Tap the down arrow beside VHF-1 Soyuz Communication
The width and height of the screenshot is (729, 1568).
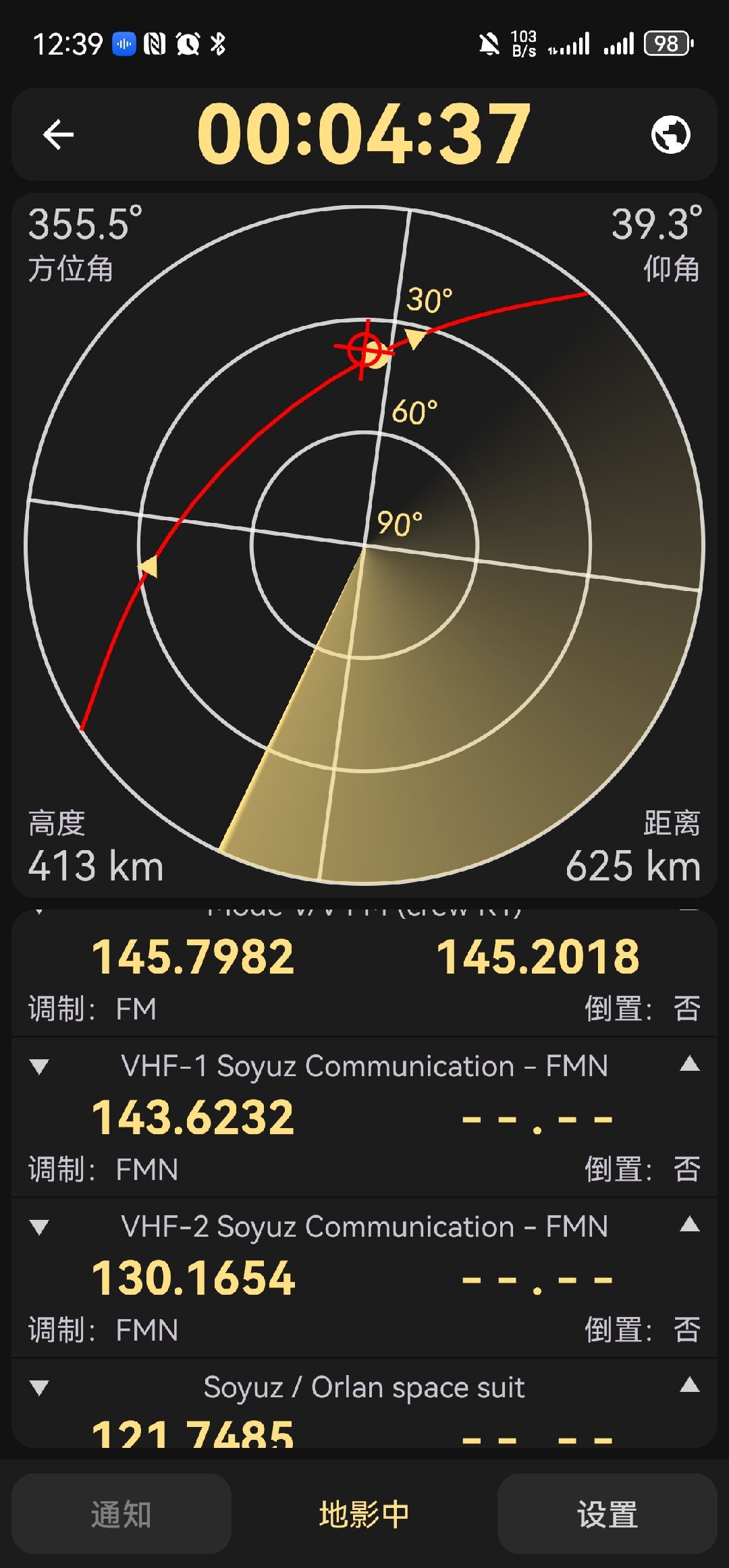point(40,1067)
